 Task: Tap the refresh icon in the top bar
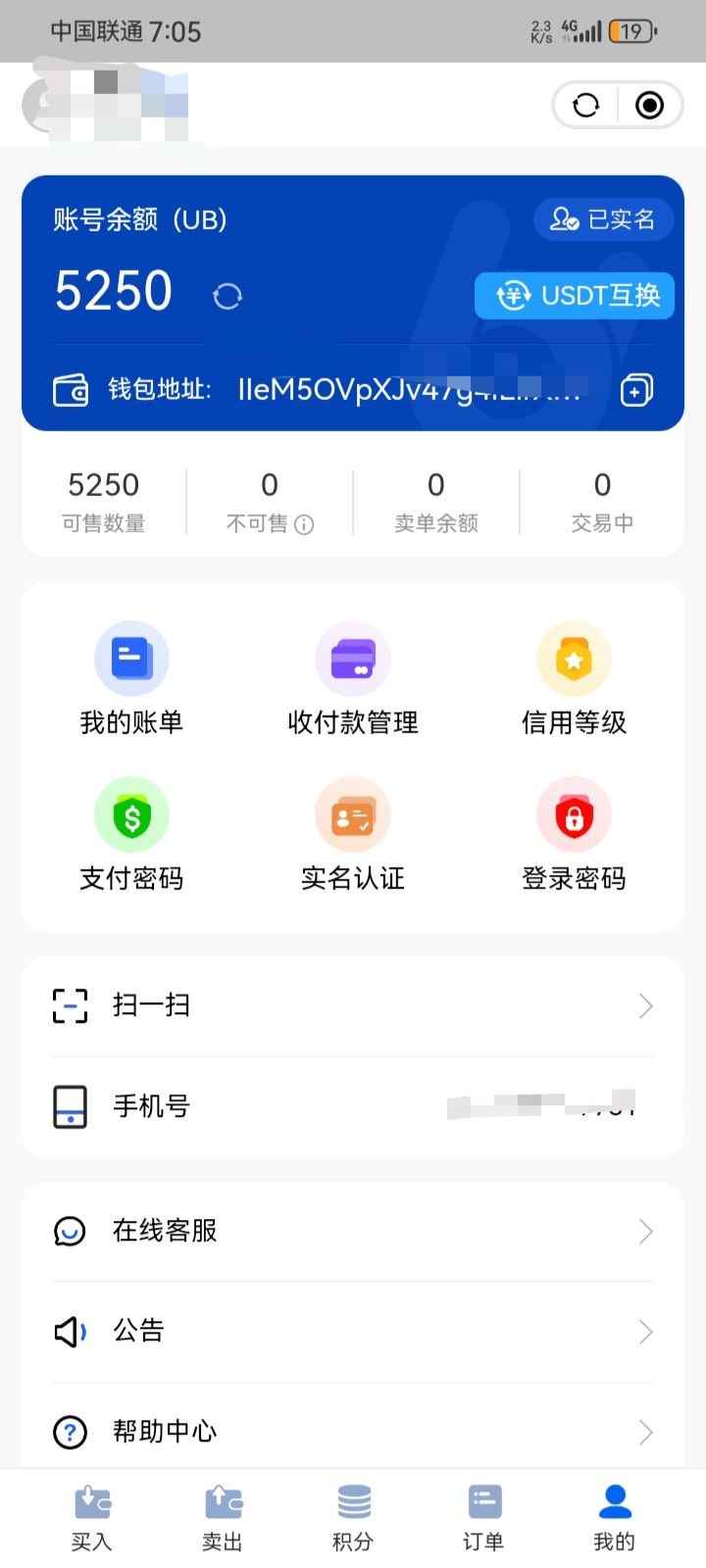coord(586,105)
